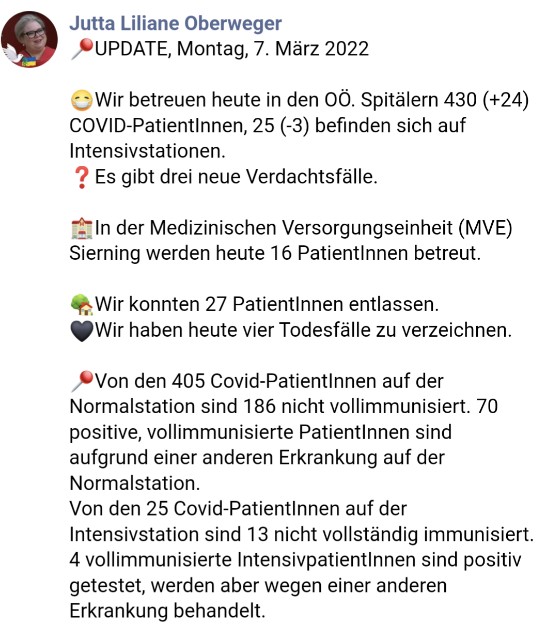
Task: Open Jutta Liliane Oberweger's profile name link
Action: [x=176, y=23]
